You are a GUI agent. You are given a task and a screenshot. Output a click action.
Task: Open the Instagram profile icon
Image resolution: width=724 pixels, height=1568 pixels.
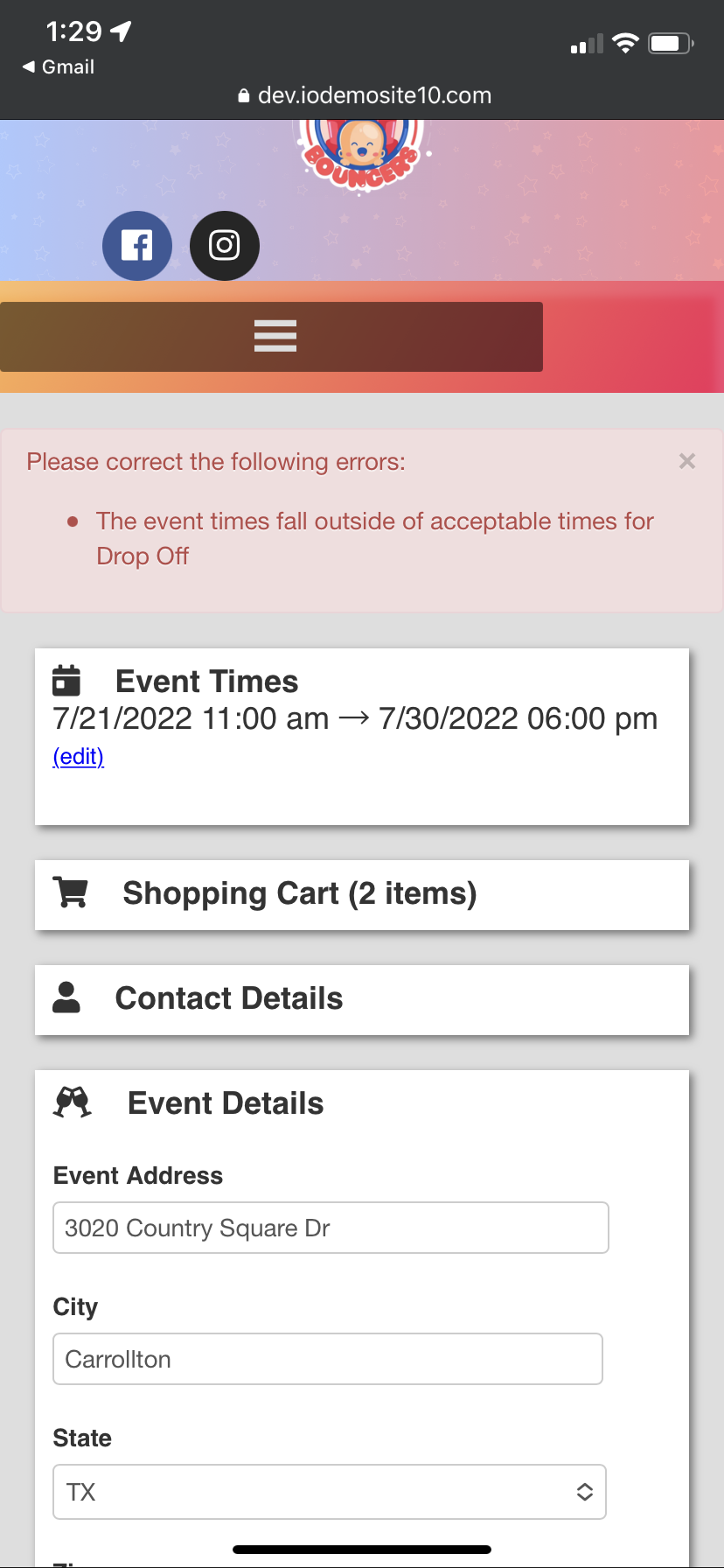(225, 246)
